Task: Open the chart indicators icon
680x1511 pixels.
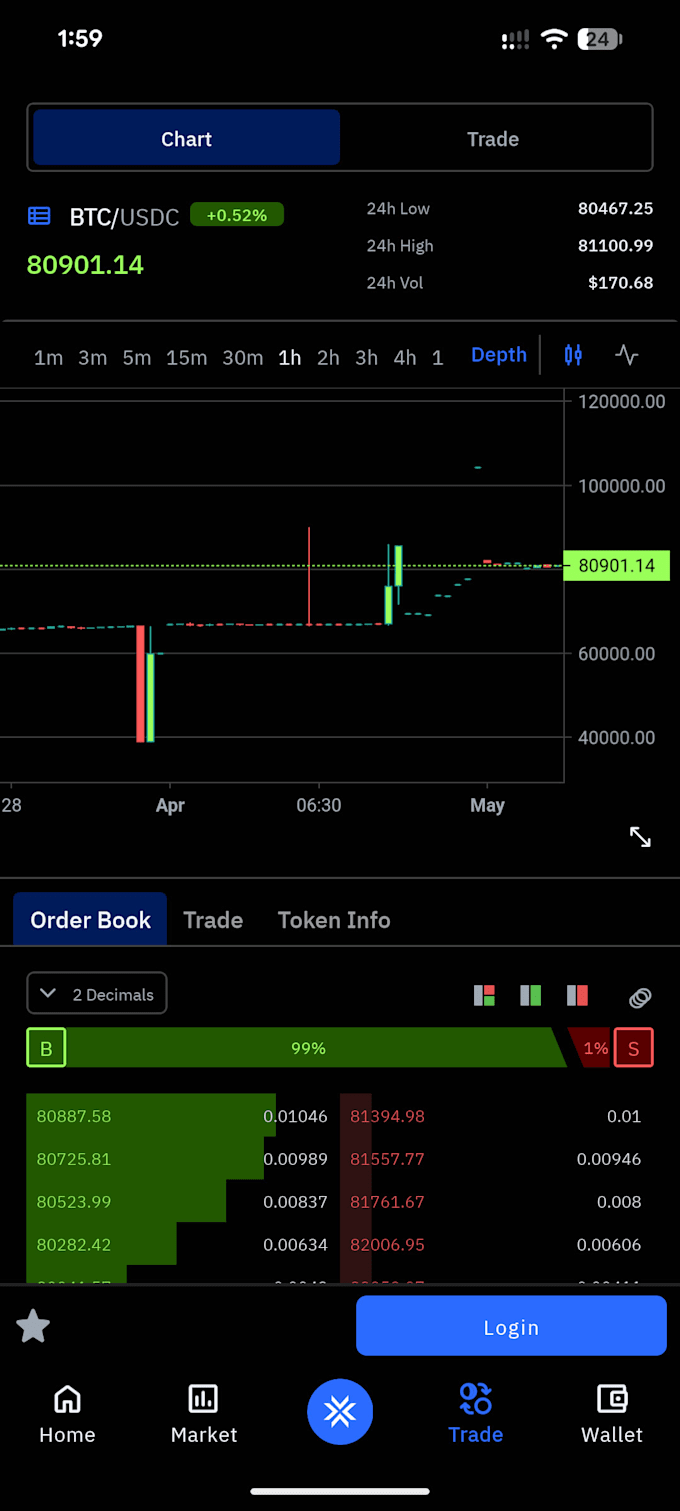Action: 627,354
